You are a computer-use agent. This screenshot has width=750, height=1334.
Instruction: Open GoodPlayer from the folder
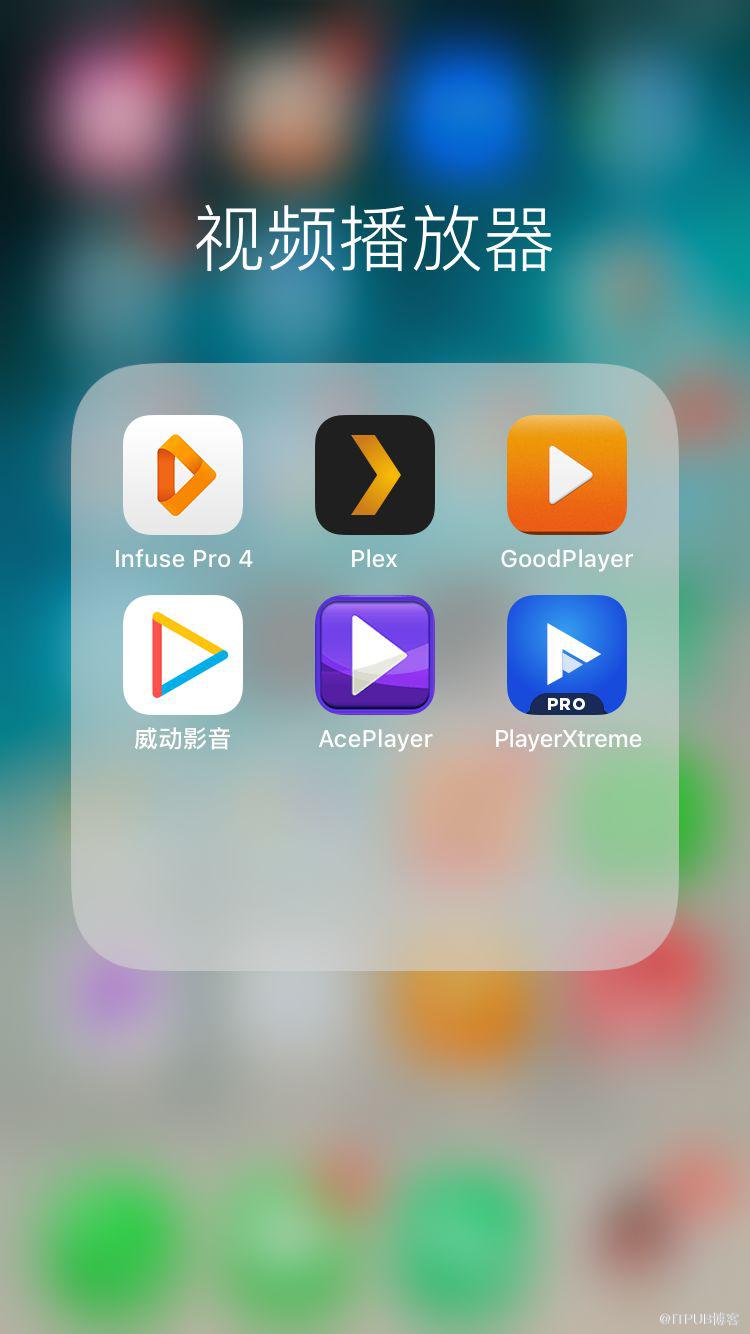(x=567, y=475)
